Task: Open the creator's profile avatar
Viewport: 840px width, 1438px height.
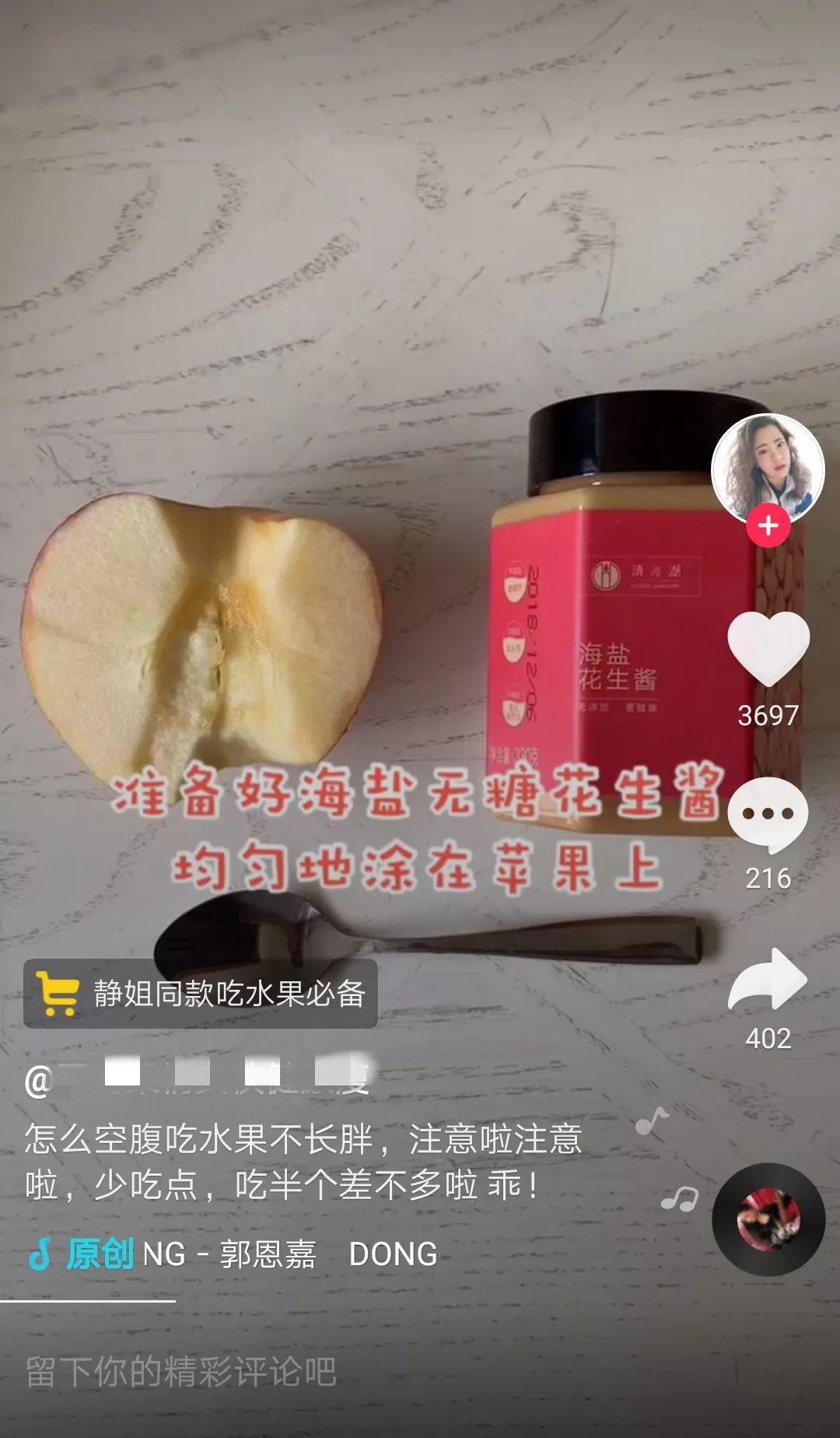Action: coord(768,469)
